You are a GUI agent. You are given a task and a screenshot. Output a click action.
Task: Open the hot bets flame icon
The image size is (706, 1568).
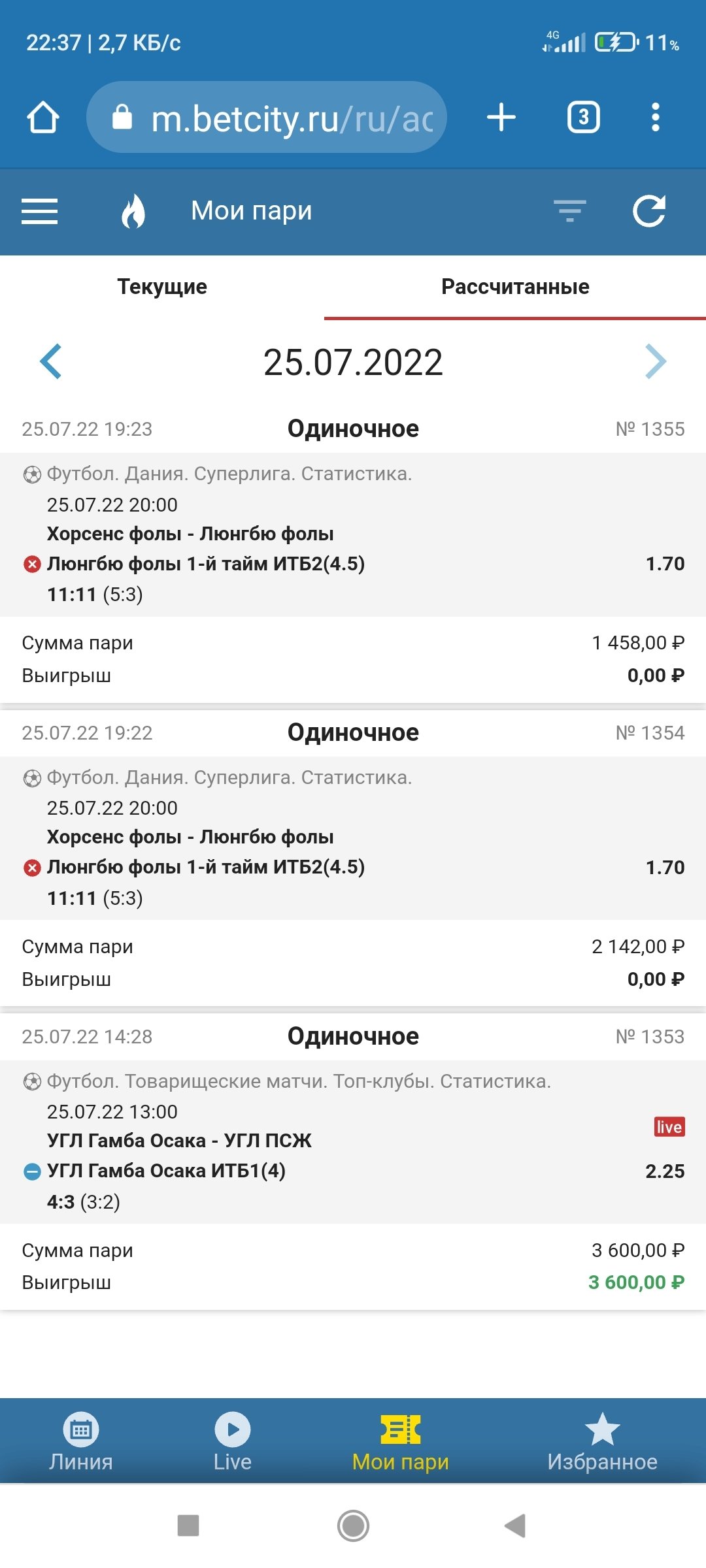pos(133,211)
